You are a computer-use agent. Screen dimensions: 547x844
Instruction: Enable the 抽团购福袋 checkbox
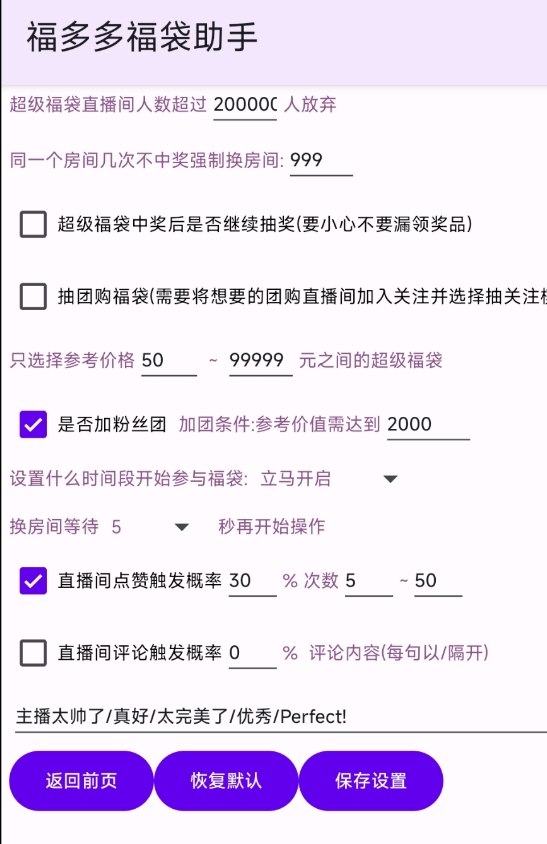[33, 297]
